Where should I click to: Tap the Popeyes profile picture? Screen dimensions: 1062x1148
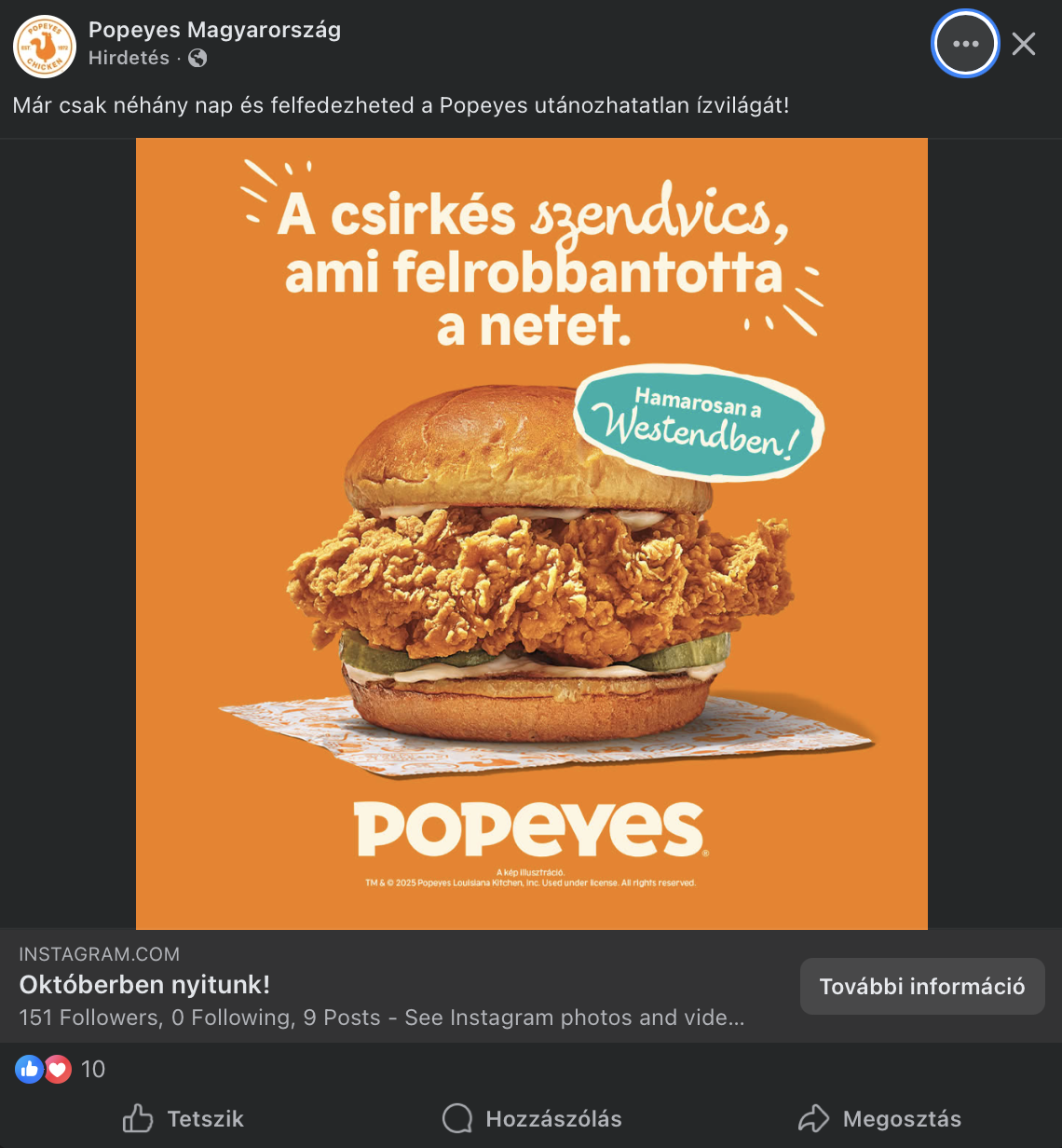(x=44, y=46)
